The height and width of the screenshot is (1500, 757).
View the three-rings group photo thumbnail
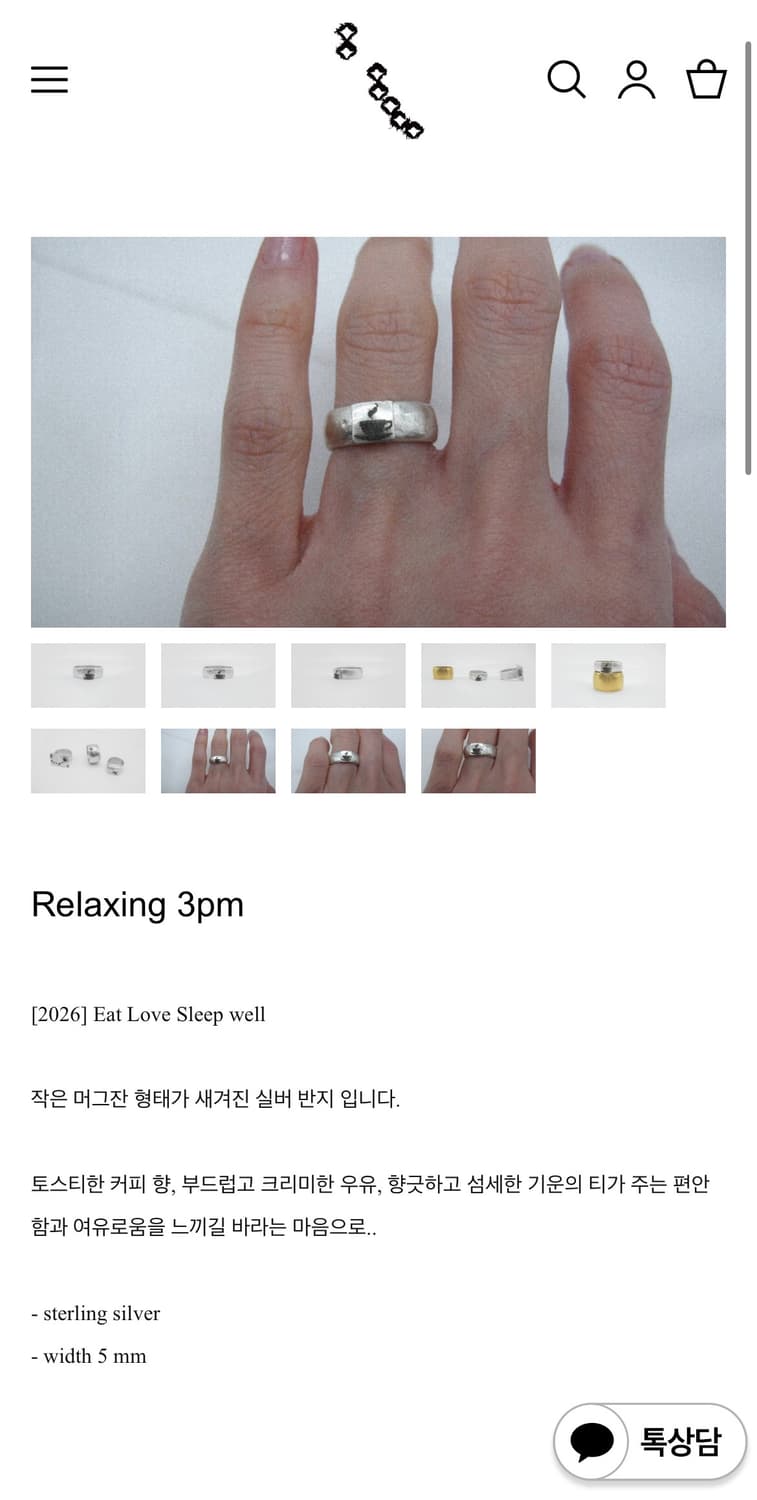(88, 760)
